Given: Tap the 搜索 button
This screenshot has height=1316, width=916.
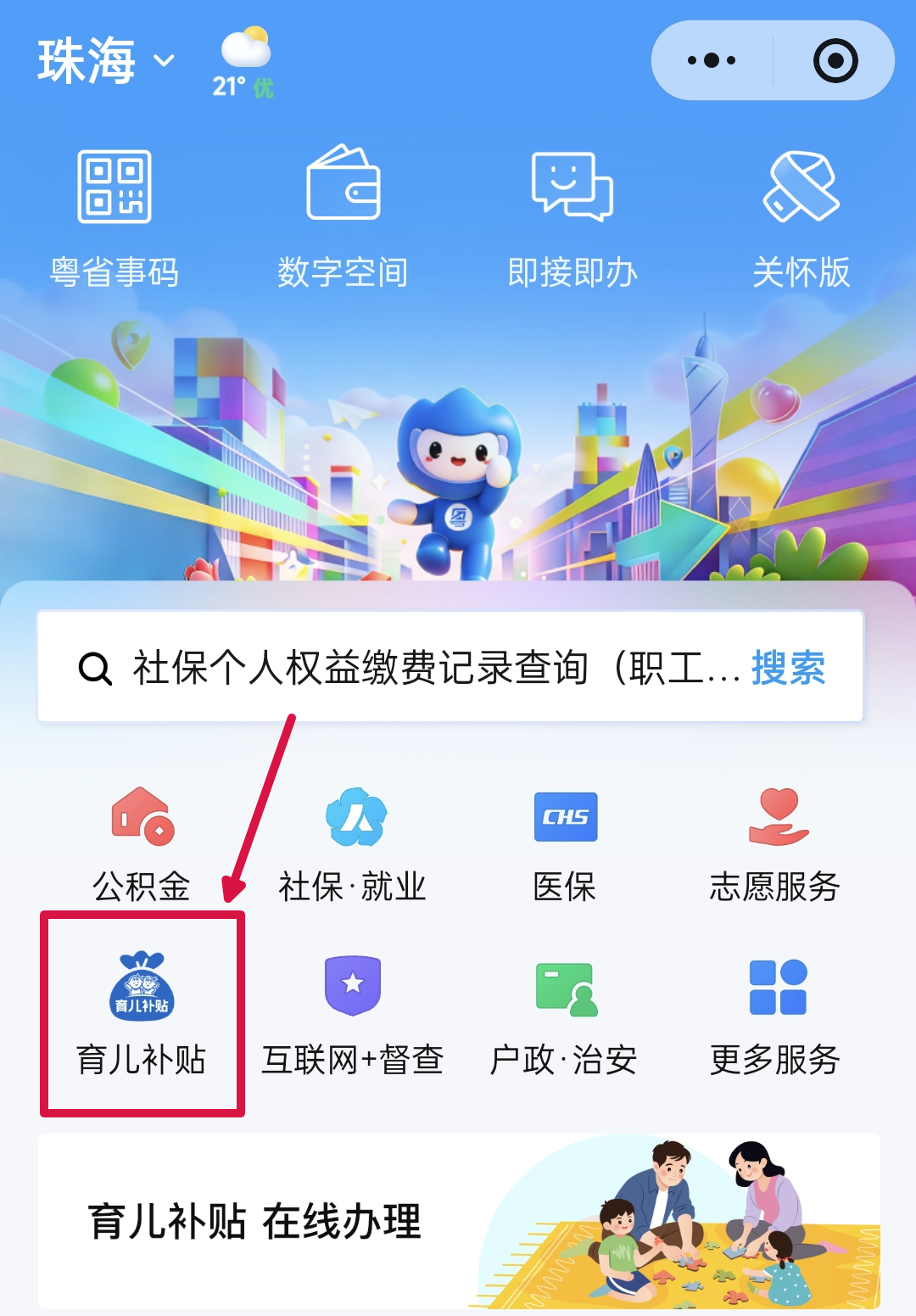Looking at the screenshot, I should coord(788,667).
